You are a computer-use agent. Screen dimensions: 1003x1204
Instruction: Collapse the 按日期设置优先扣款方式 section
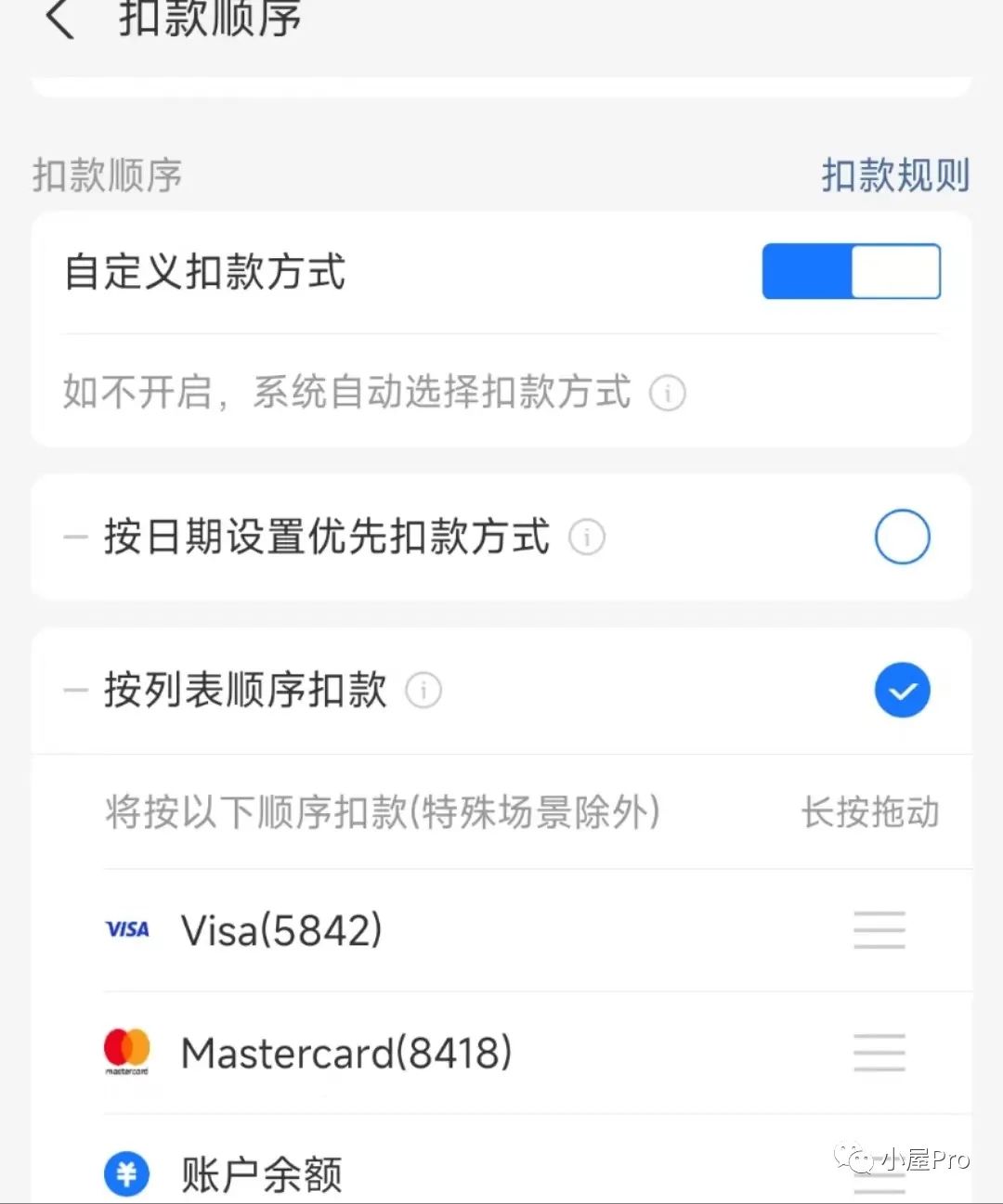click(75, 537)
